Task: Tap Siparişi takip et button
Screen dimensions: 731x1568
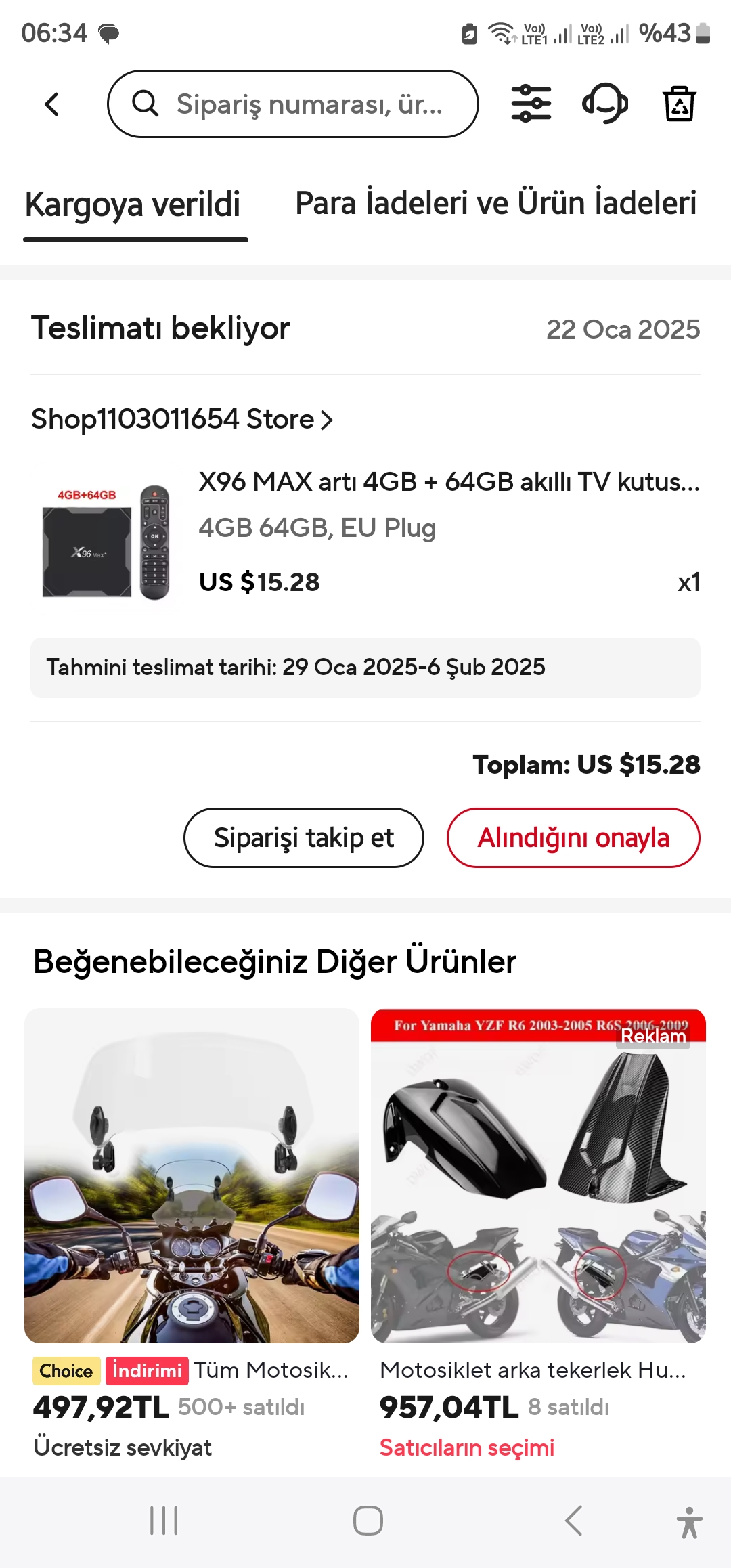Action: tap(303, 837)
